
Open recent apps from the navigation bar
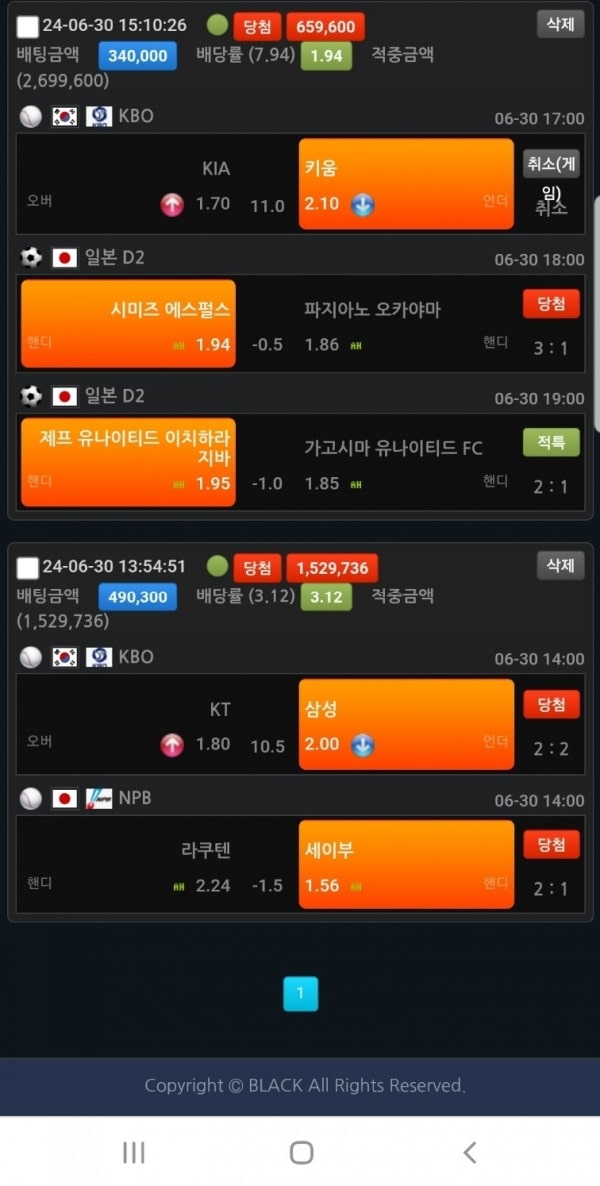point(133,1152)
